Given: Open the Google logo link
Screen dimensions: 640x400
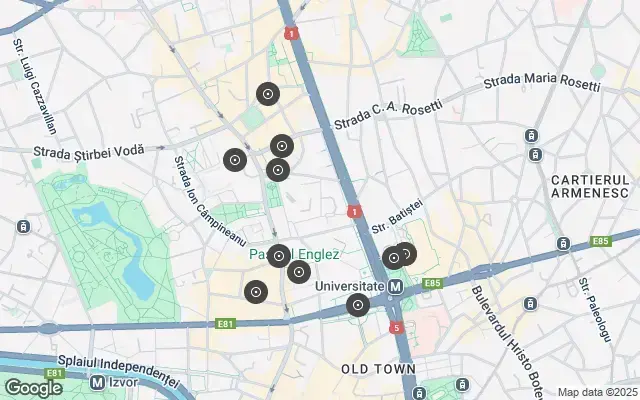Looking at the screenshot, I should coord(33,387).
